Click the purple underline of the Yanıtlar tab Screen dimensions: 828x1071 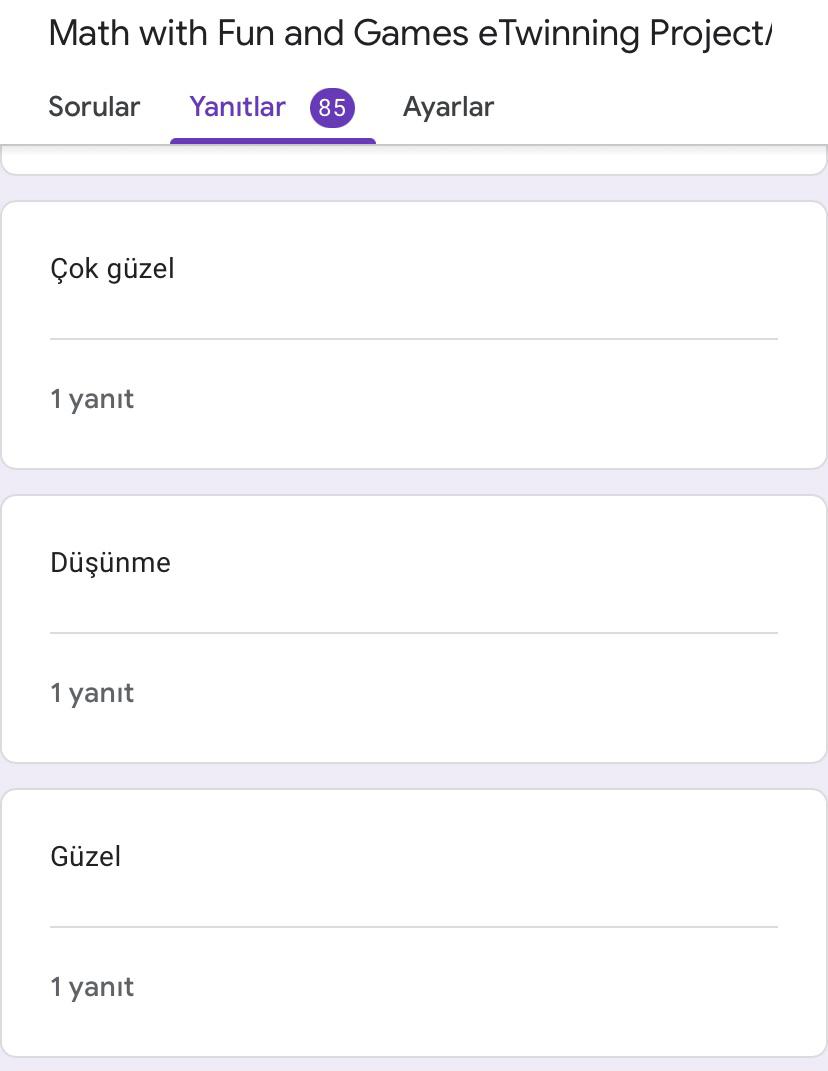point(273,141)
